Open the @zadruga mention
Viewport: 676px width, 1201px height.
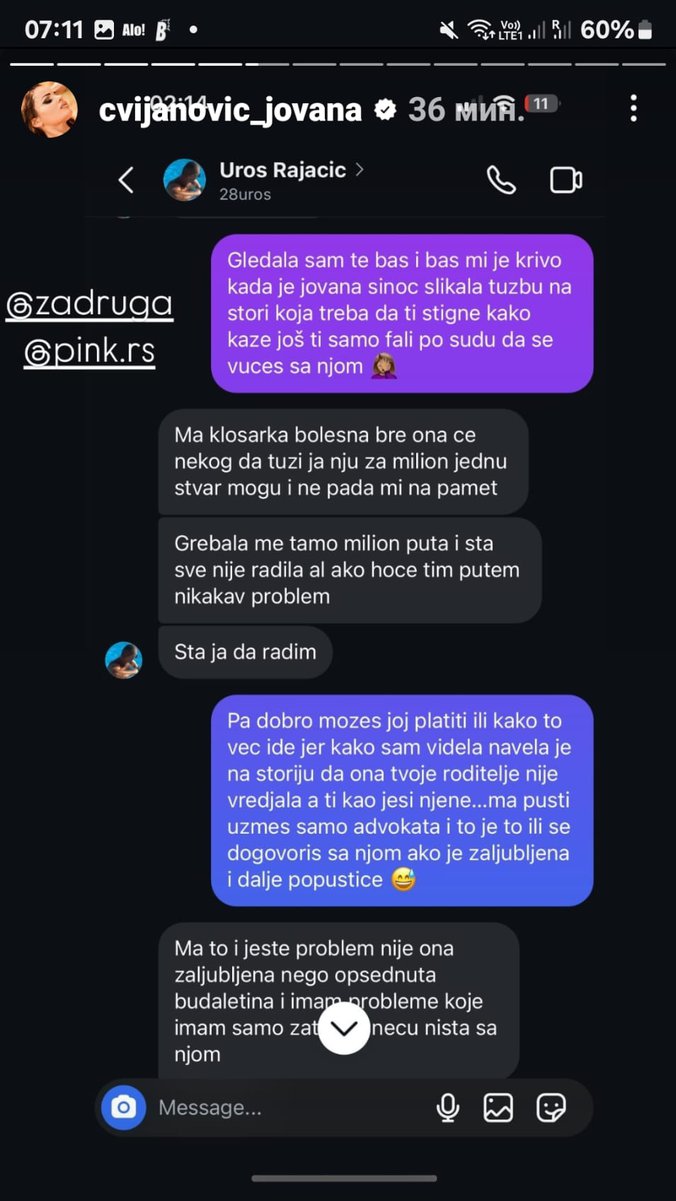point(90,305)
